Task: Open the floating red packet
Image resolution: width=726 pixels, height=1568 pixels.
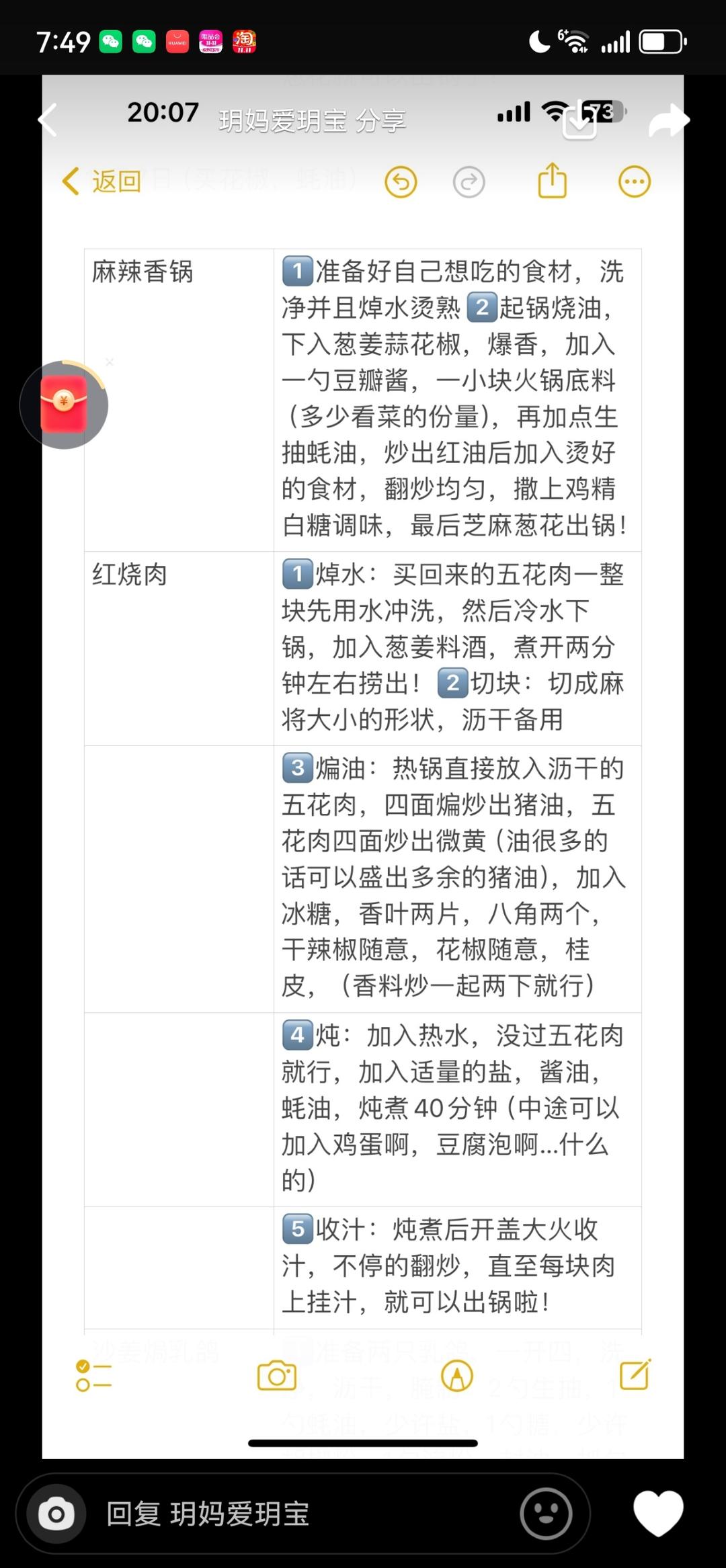Action: coord(64,404)
